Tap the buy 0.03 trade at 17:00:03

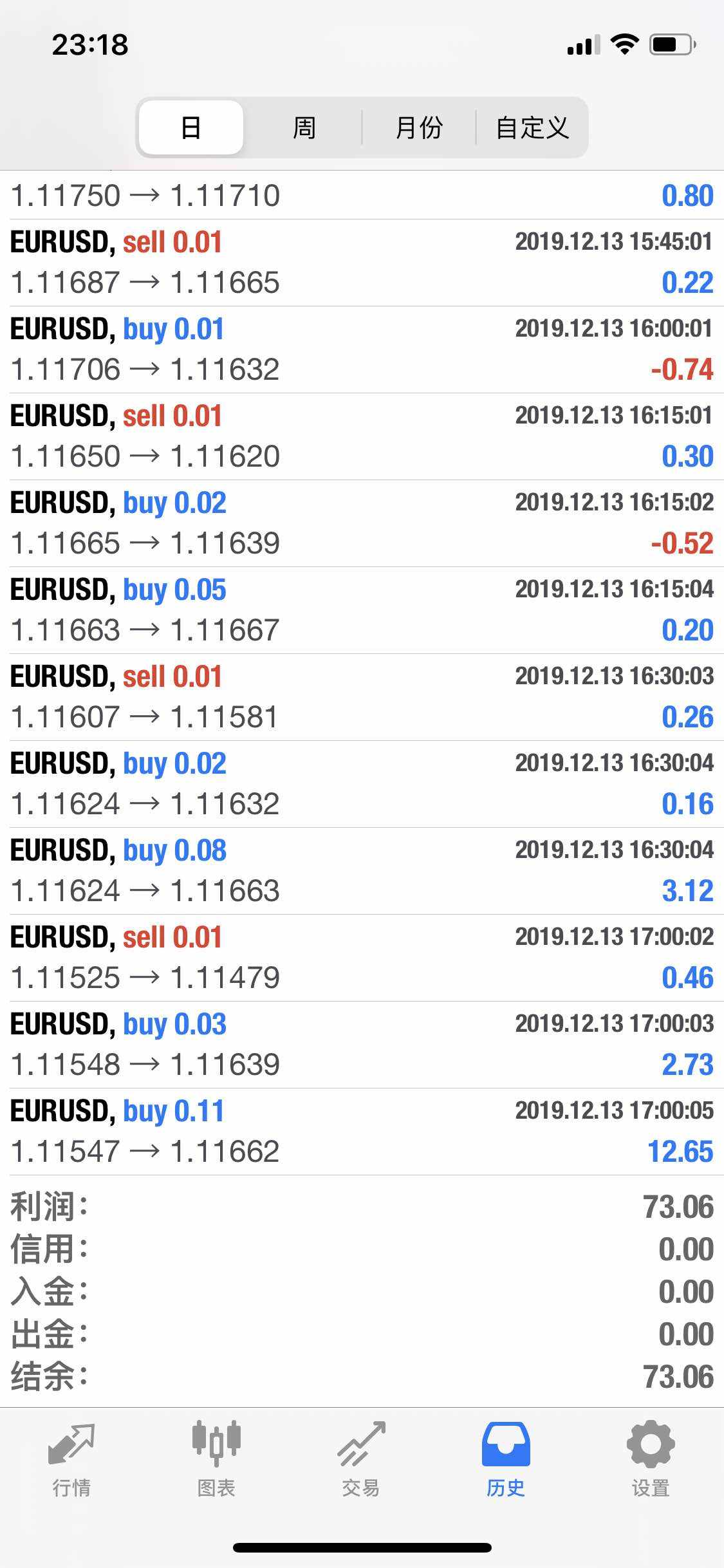pos(362,1045)
